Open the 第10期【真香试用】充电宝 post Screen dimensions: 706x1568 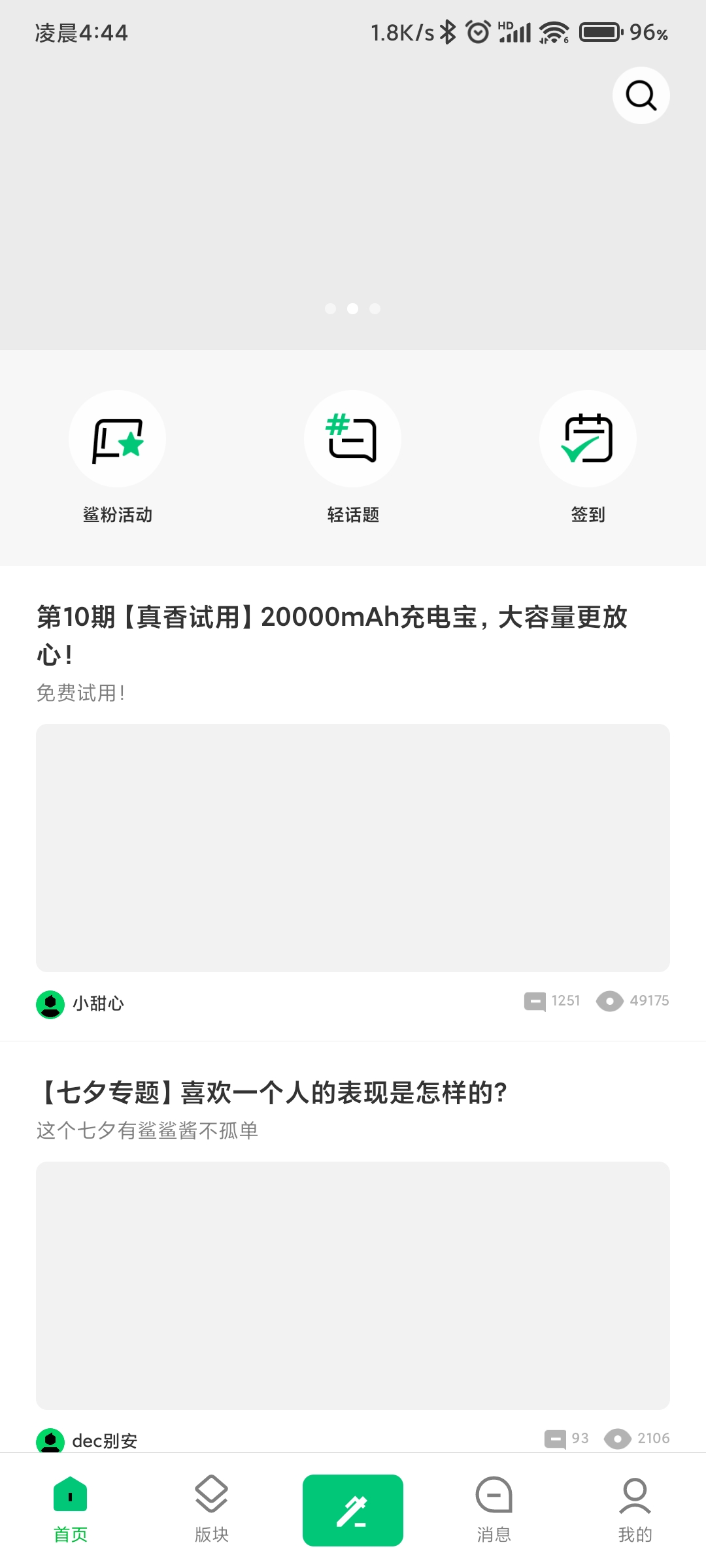[332, 634]
